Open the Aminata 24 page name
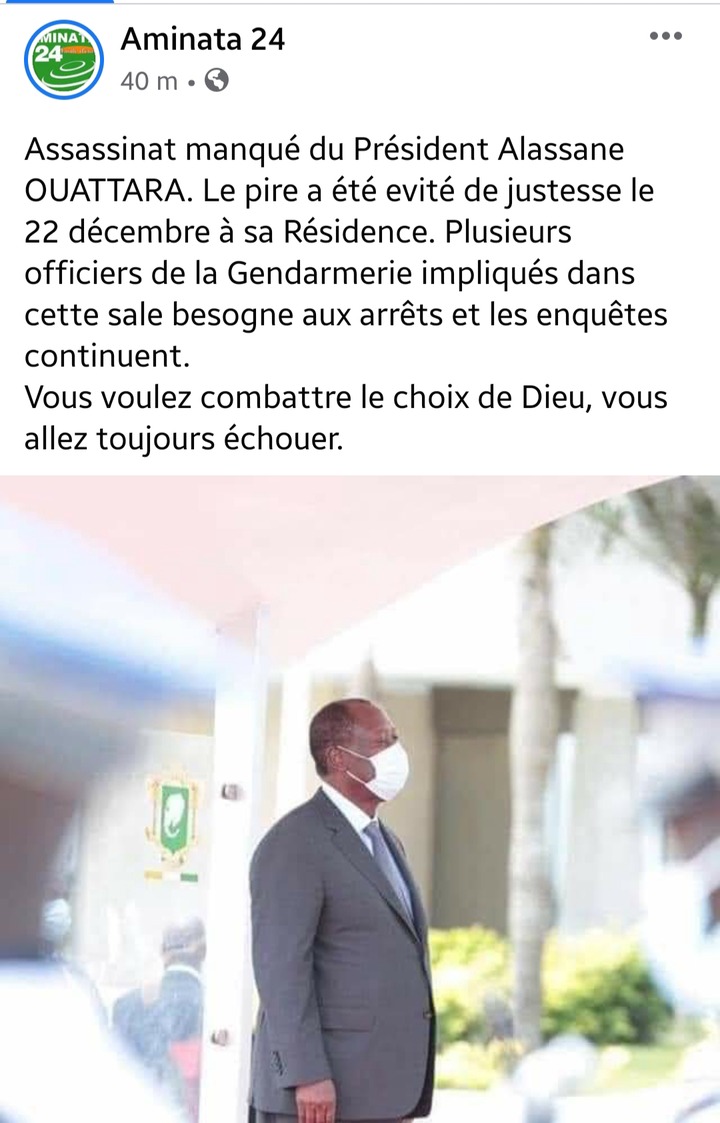 (x=203, y=39)
